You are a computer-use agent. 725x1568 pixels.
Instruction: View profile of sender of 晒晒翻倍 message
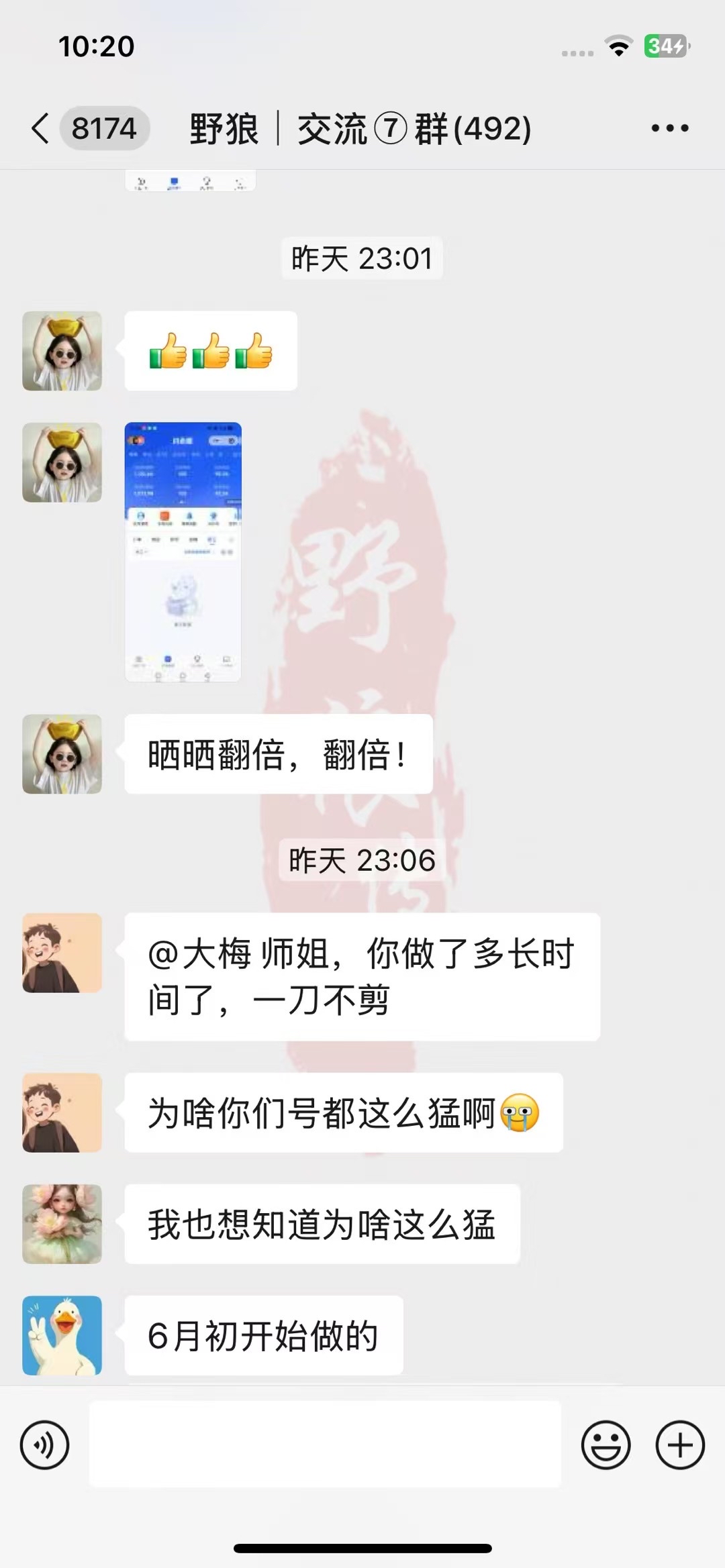coord(62,754)
